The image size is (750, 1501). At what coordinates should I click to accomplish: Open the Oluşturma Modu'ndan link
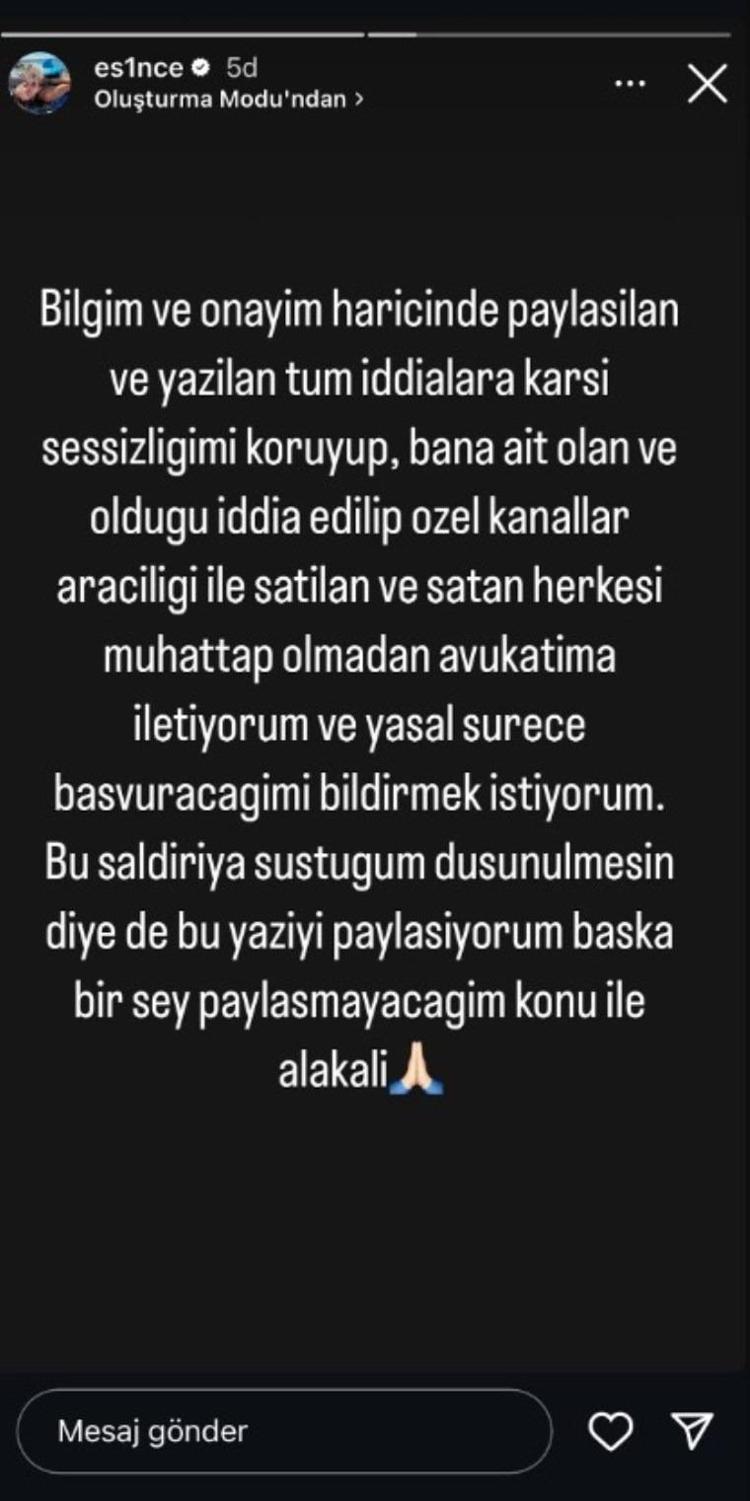point(228,99)
